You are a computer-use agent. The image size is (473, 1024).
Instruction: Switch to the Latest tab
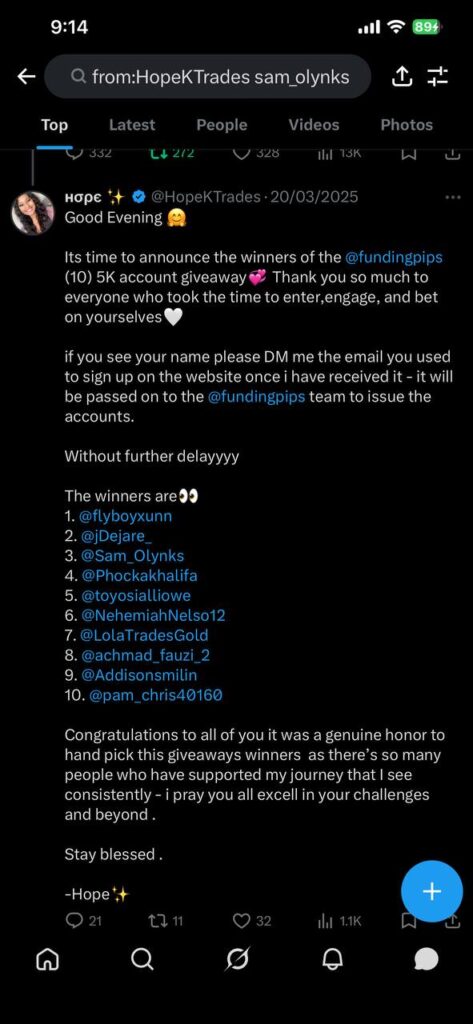132,125
